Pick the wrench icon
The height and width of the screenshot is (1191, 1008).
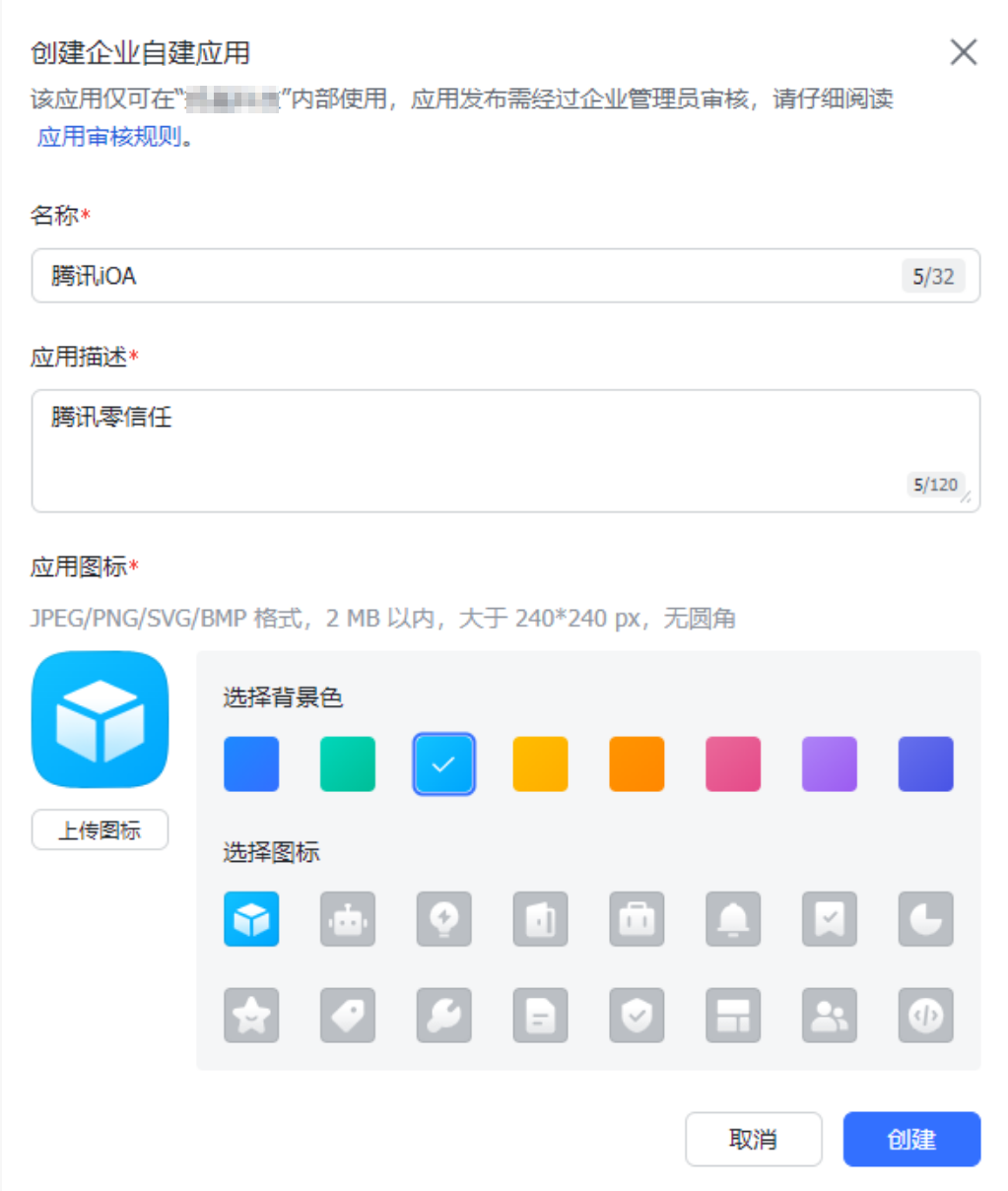[x=444, y=1016]
